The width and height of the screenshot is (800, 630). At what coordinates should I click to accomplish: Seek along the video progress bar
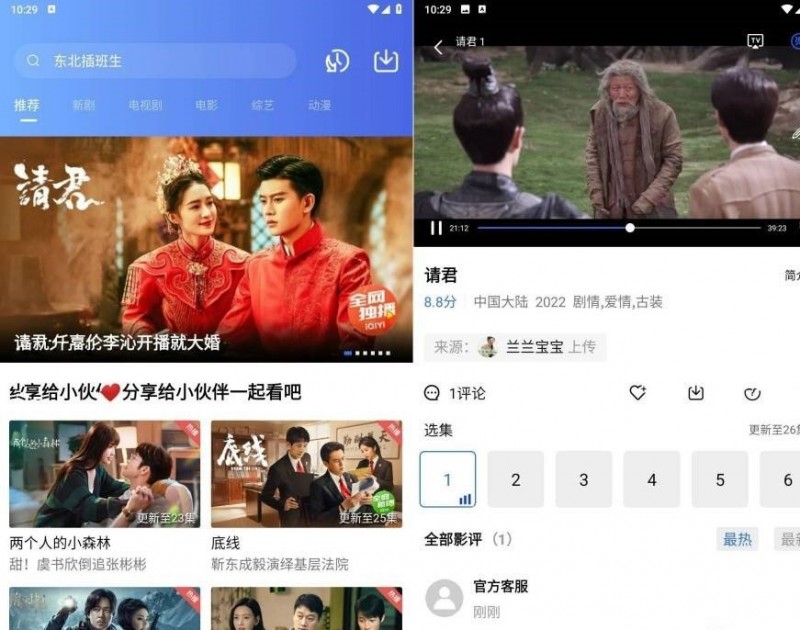click(x=618, y=228)
